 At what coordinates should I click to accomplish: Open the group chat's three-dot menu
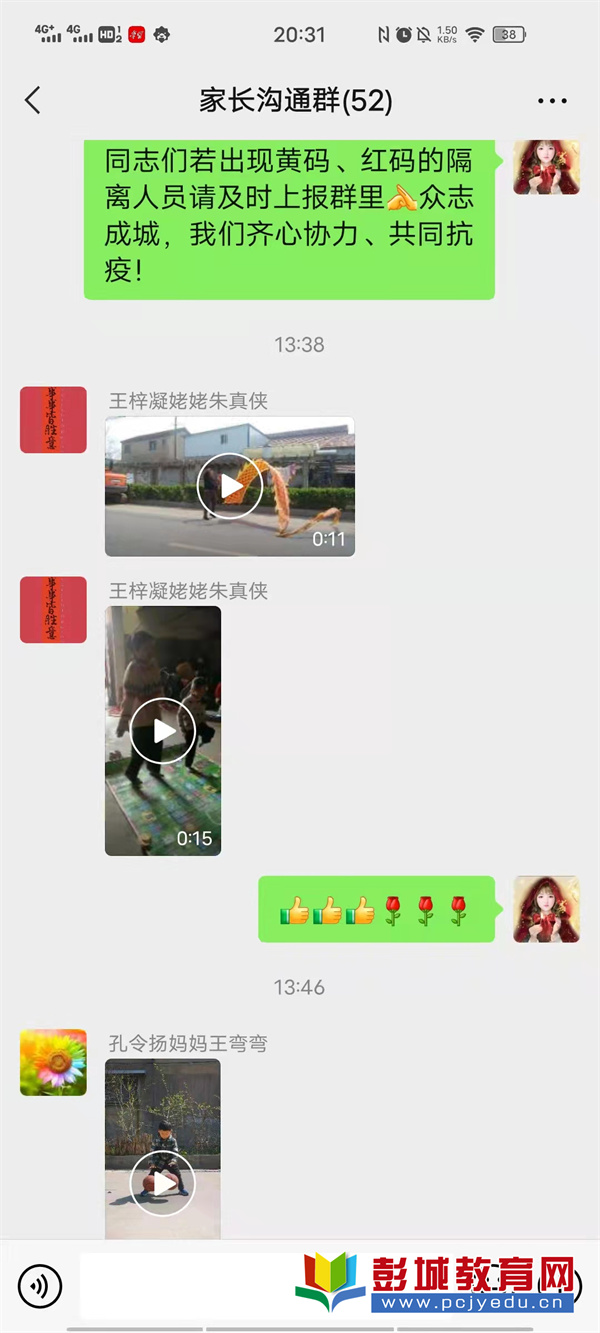click(x=552, y=101)
